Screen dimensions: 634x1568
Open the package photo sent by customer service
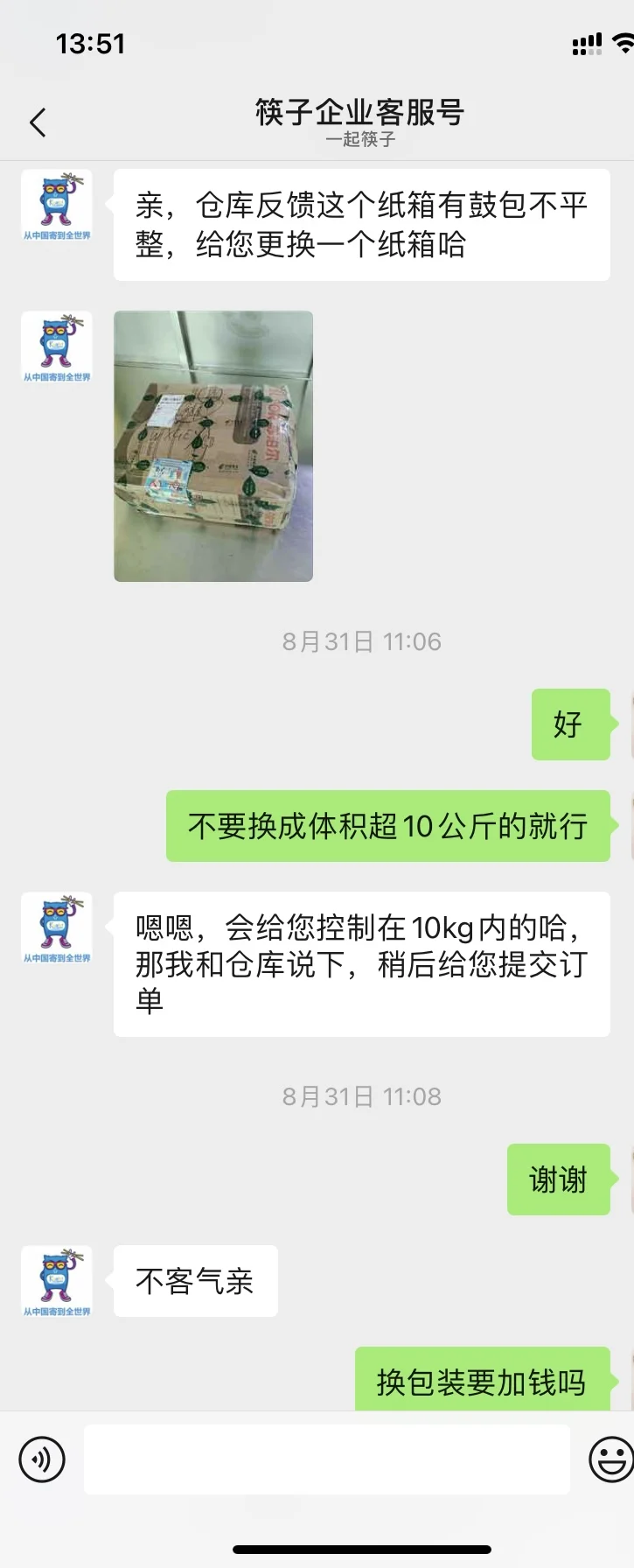(x=212, y=446)
